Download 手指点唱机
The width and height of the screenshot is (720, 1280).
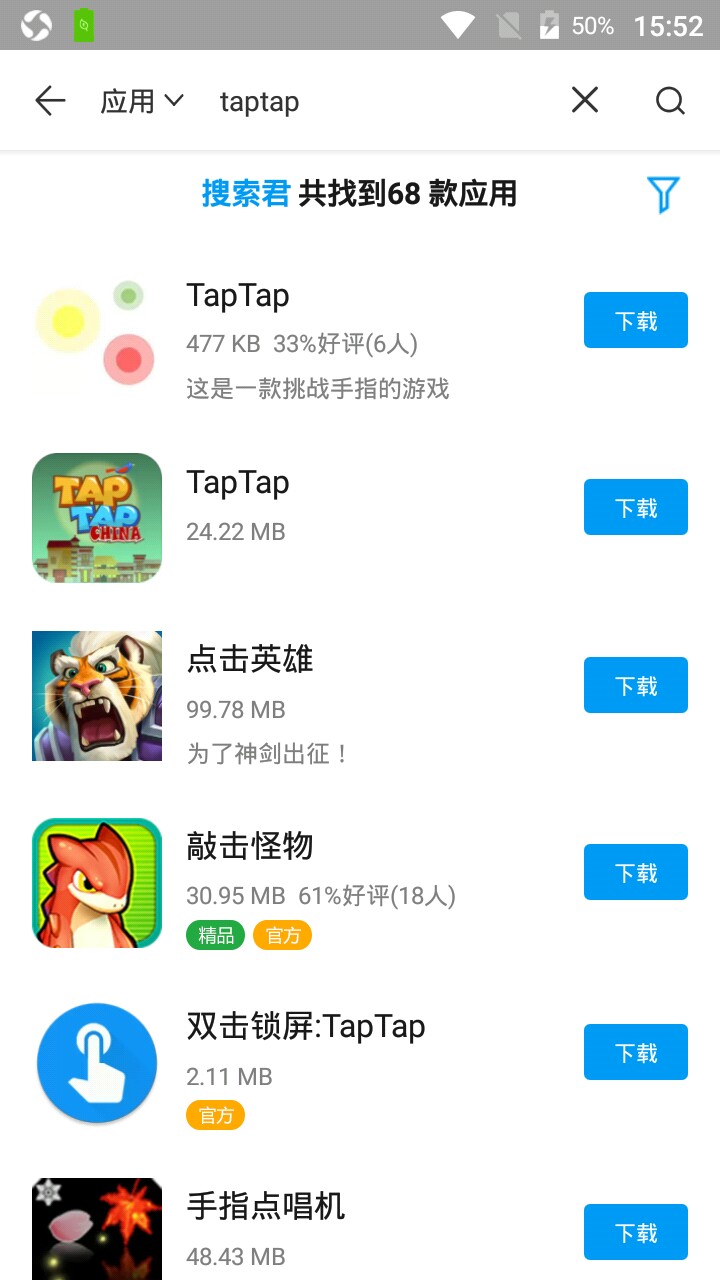(x=635, y=1232)
